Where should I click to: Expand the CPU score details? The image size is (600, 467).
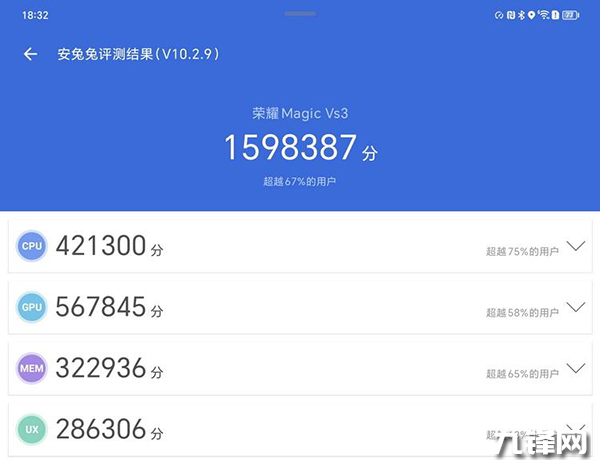(575, 246)
